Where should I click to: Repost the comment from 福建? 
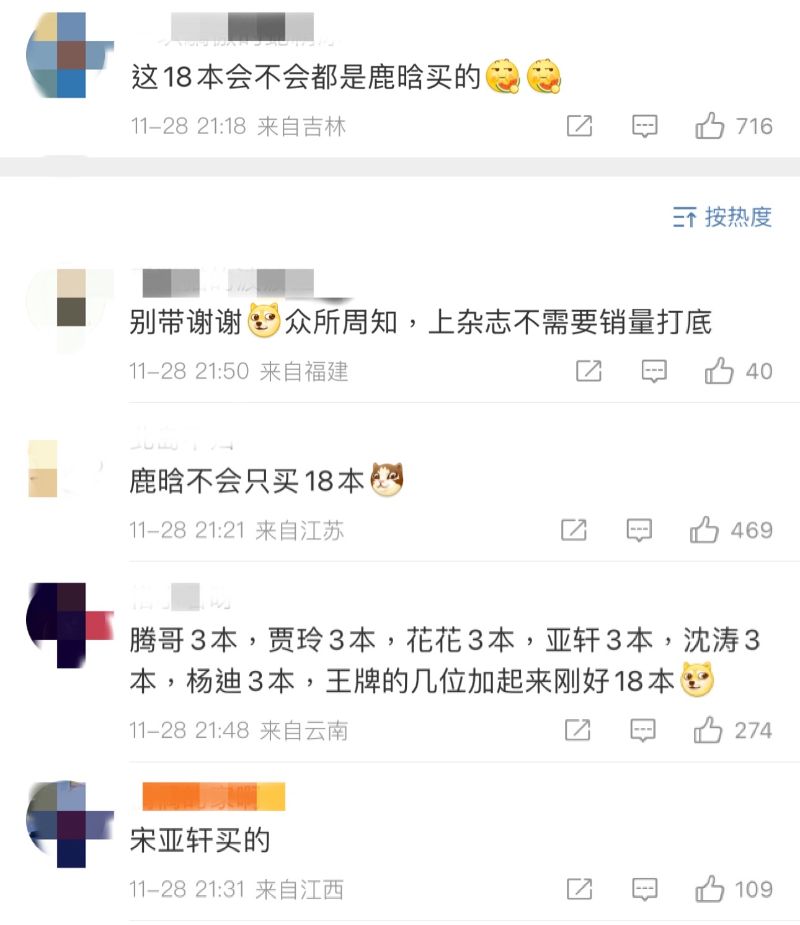point(589,371)
